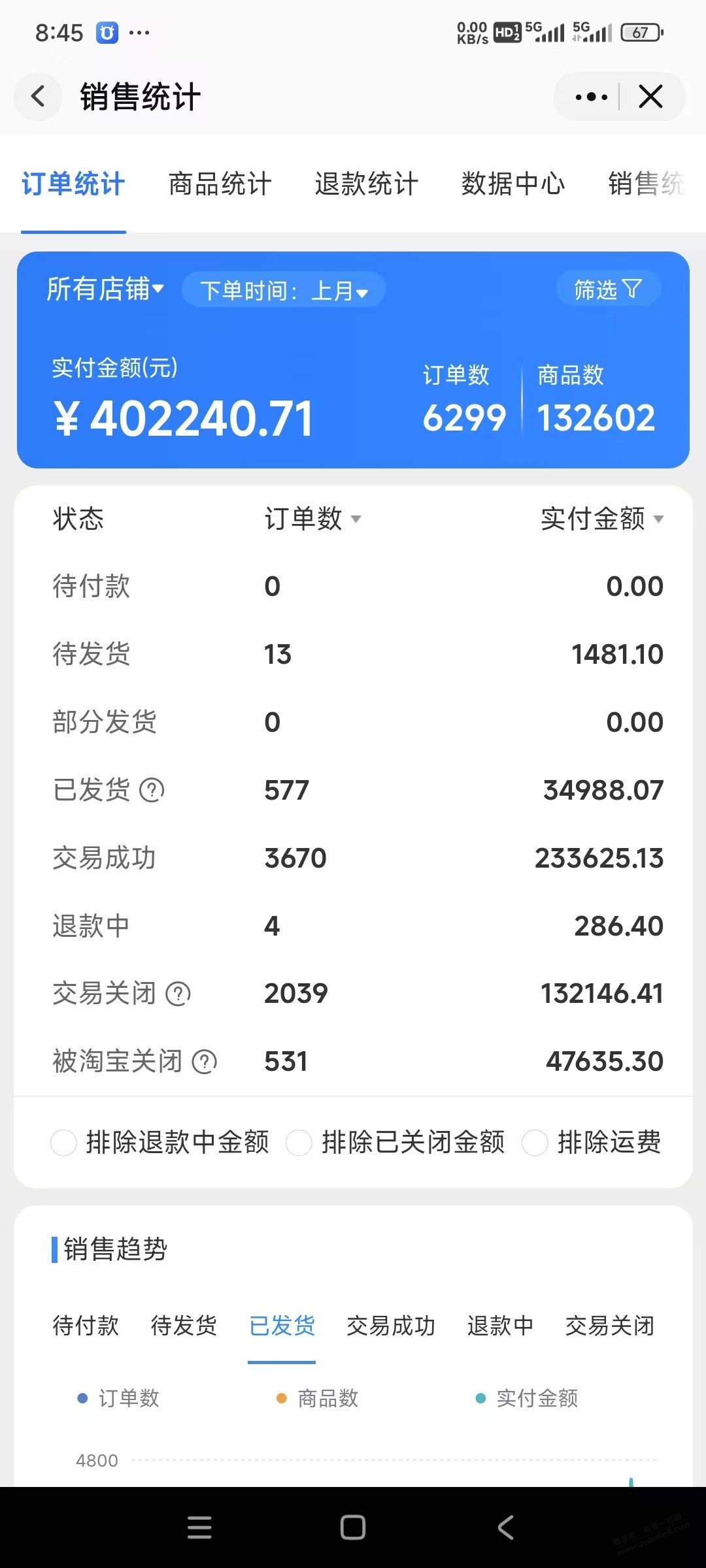This screenshot has width=706, height=1568.
Task: Switch to the 退款统计 tab
Action: [x=366, y=184]
